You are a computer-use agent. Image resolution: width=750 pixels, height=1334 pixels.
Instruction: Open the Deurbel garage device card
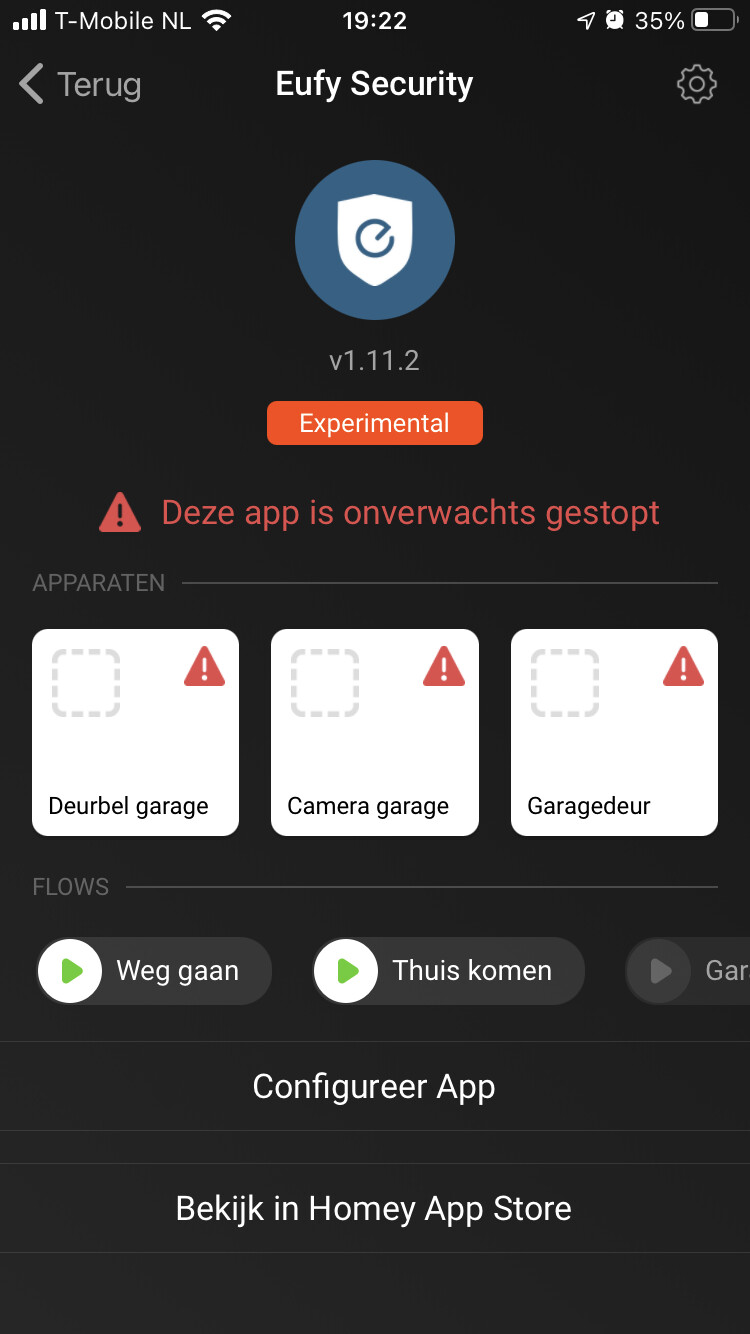pyautogui.click(x=135, y=732)
